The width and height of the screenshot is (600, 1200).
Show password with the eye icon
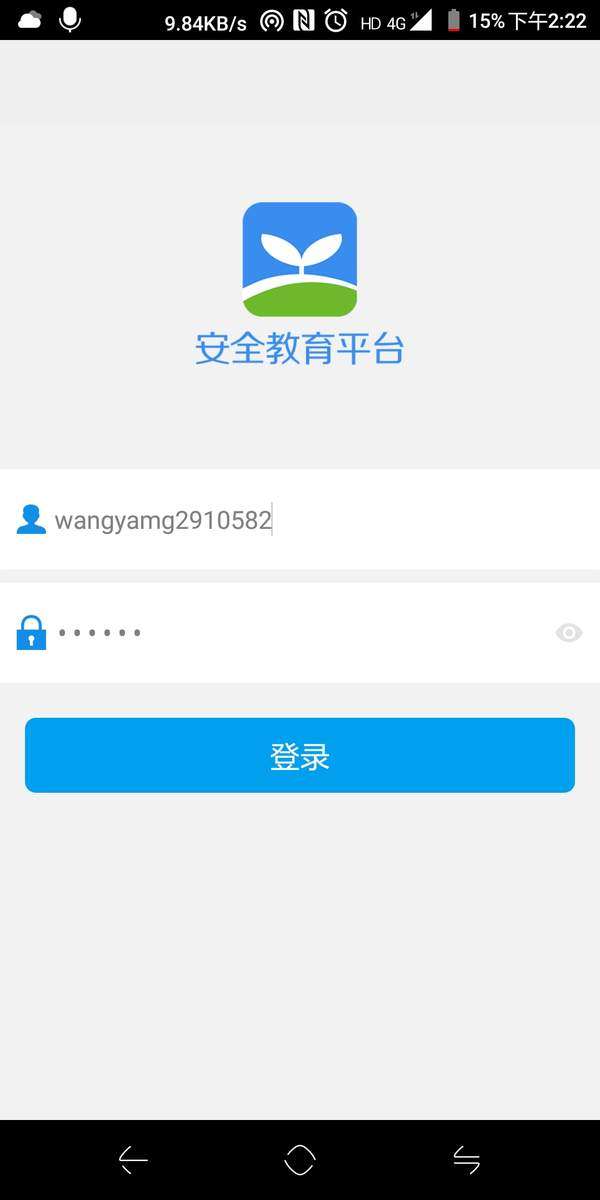568,633
